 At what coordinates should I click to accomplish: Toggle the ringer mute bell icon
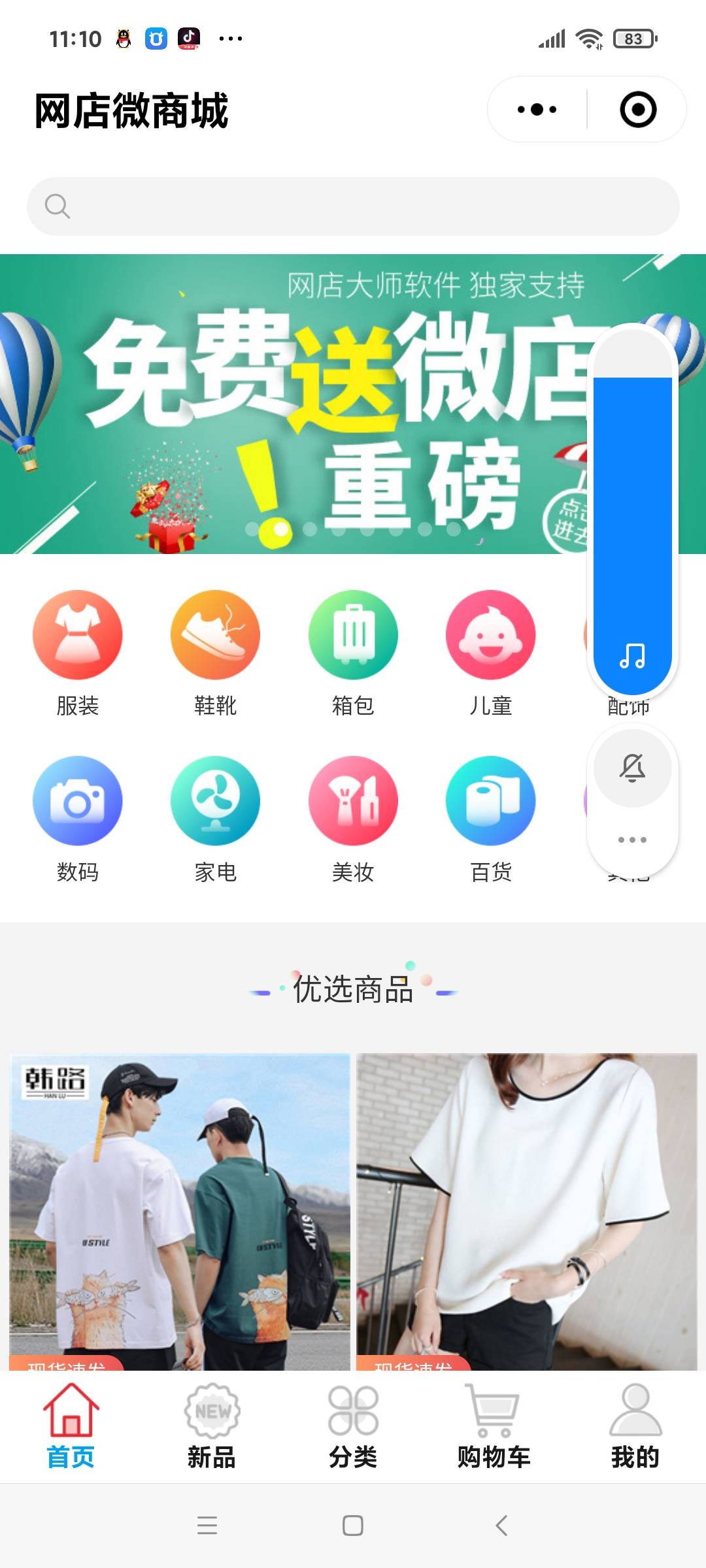click(632, 768)
